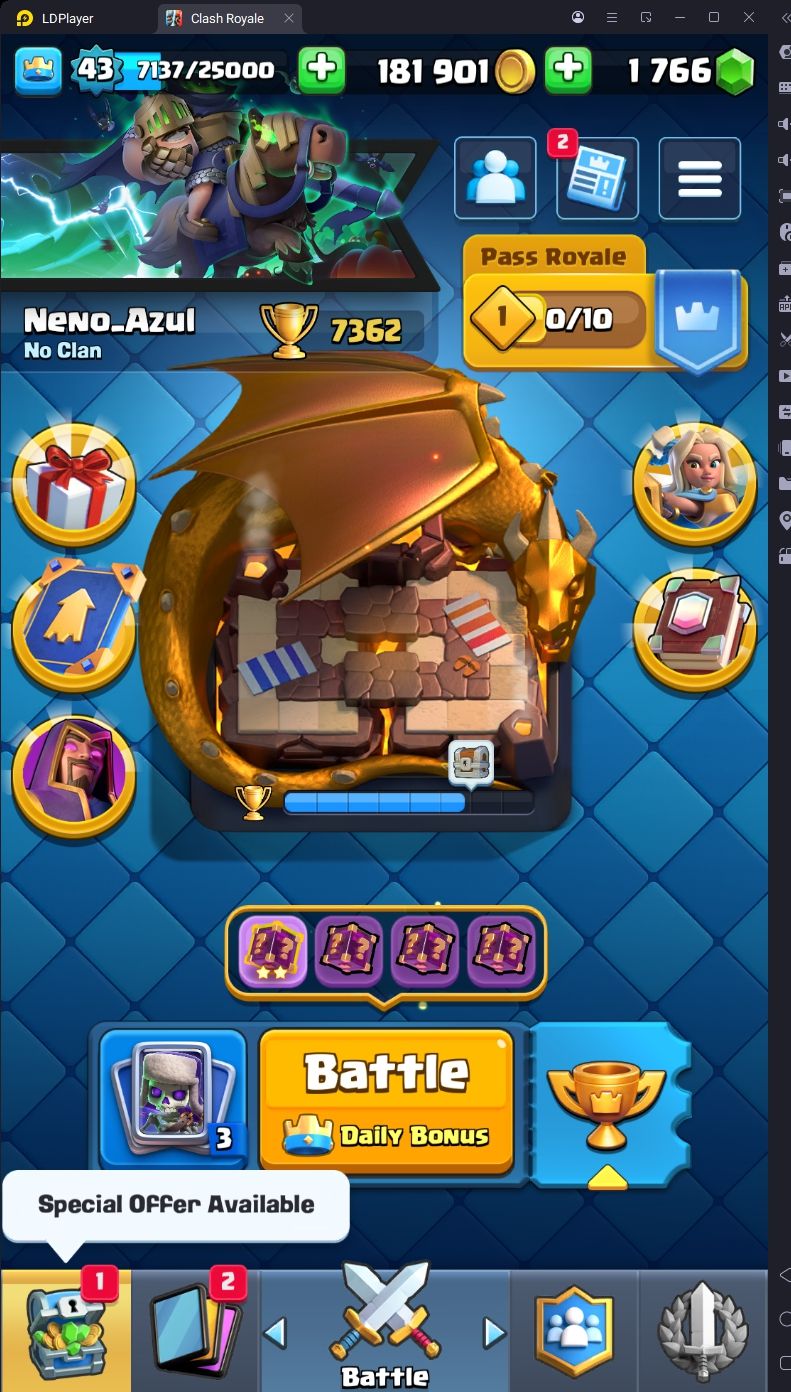The height and width of the screenshot is (1392, 791).
Task: Open the blonde character event icon
Action: point(695,483)
